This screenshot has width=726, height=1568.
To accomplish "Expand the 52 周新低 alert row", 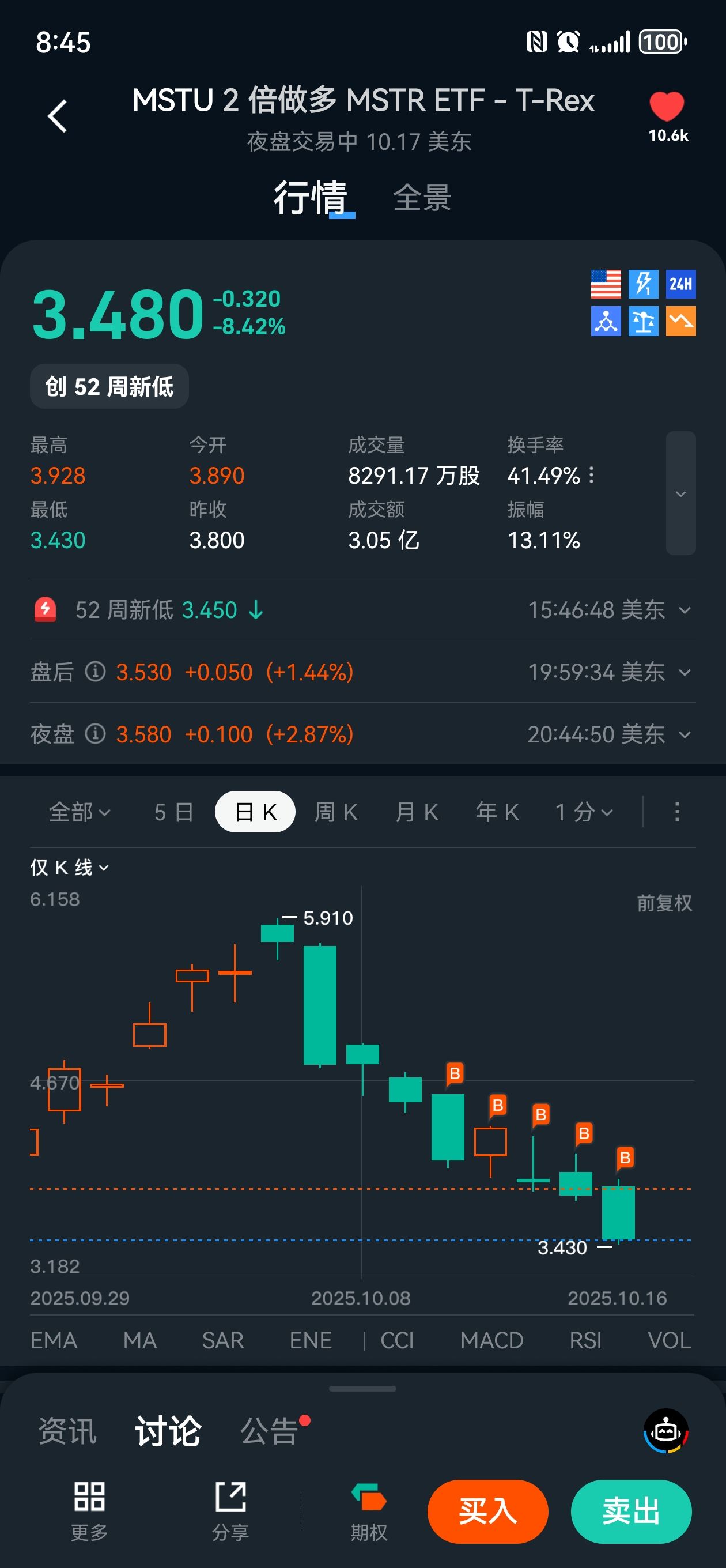I will [x=685, y=610].
